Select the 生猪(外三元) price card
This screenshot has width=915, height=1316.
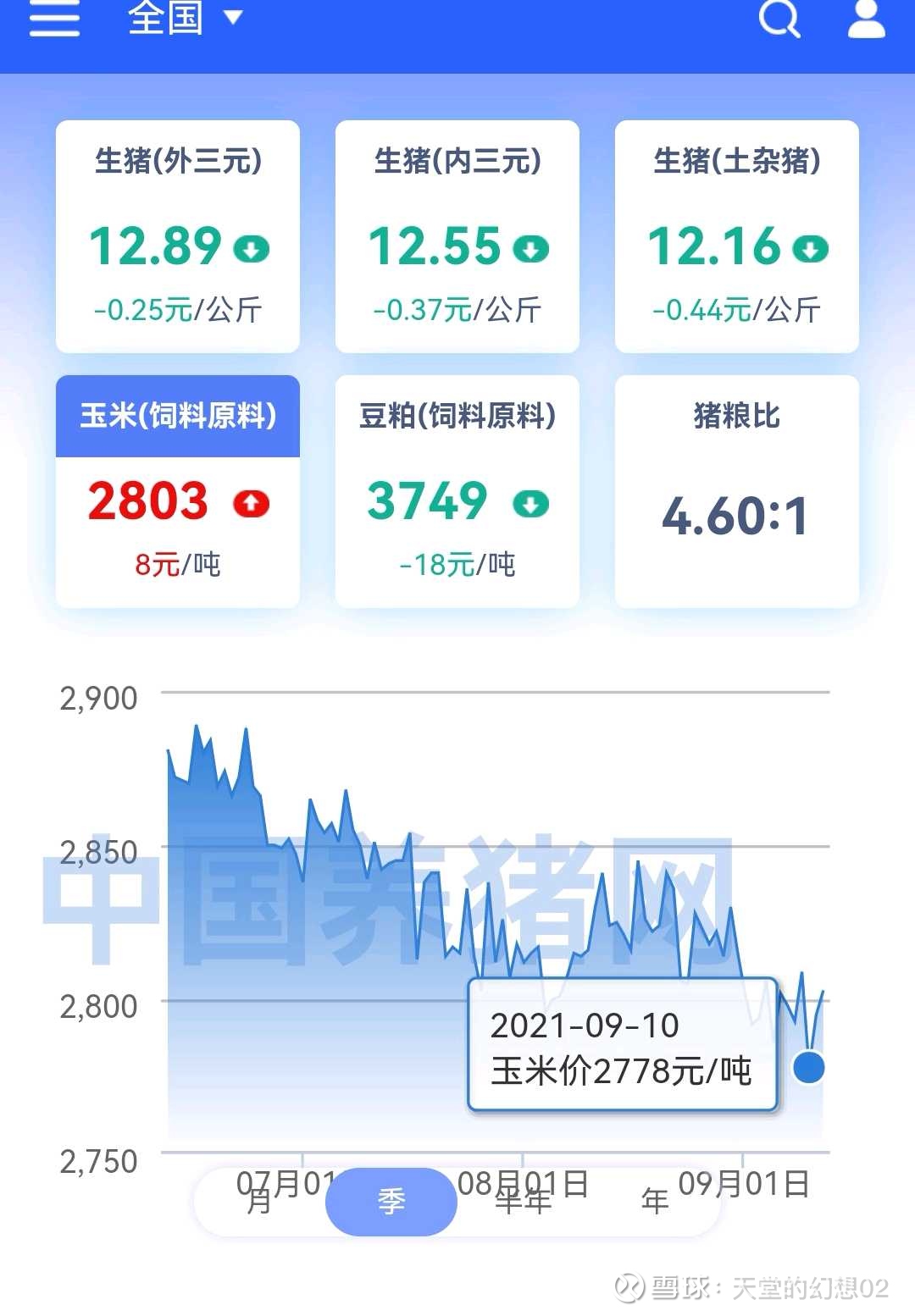click(178, 236)
